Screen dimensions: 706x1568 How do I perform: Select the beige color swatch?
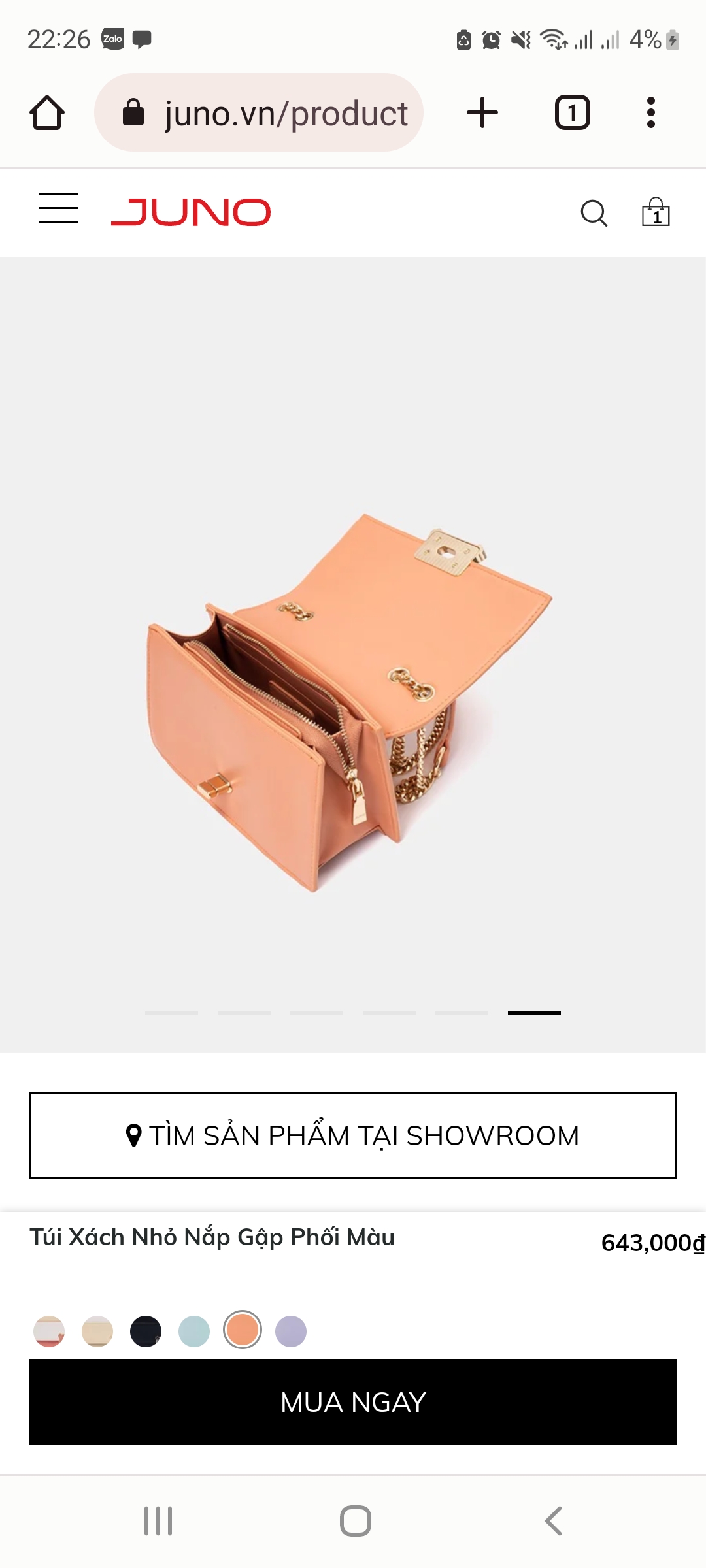coord(97,1331)
